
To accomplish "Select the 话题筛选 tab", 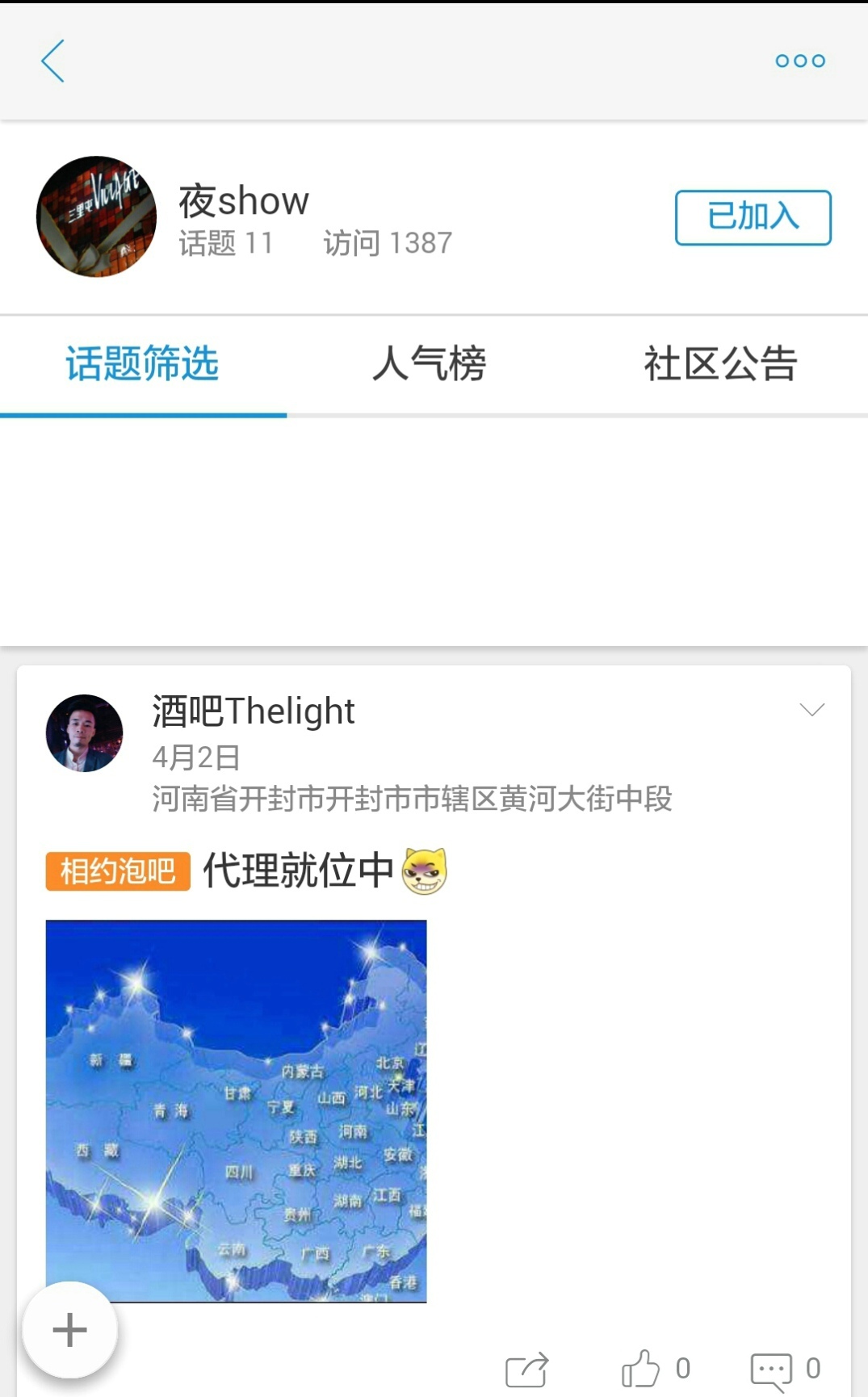I will 144,365.
